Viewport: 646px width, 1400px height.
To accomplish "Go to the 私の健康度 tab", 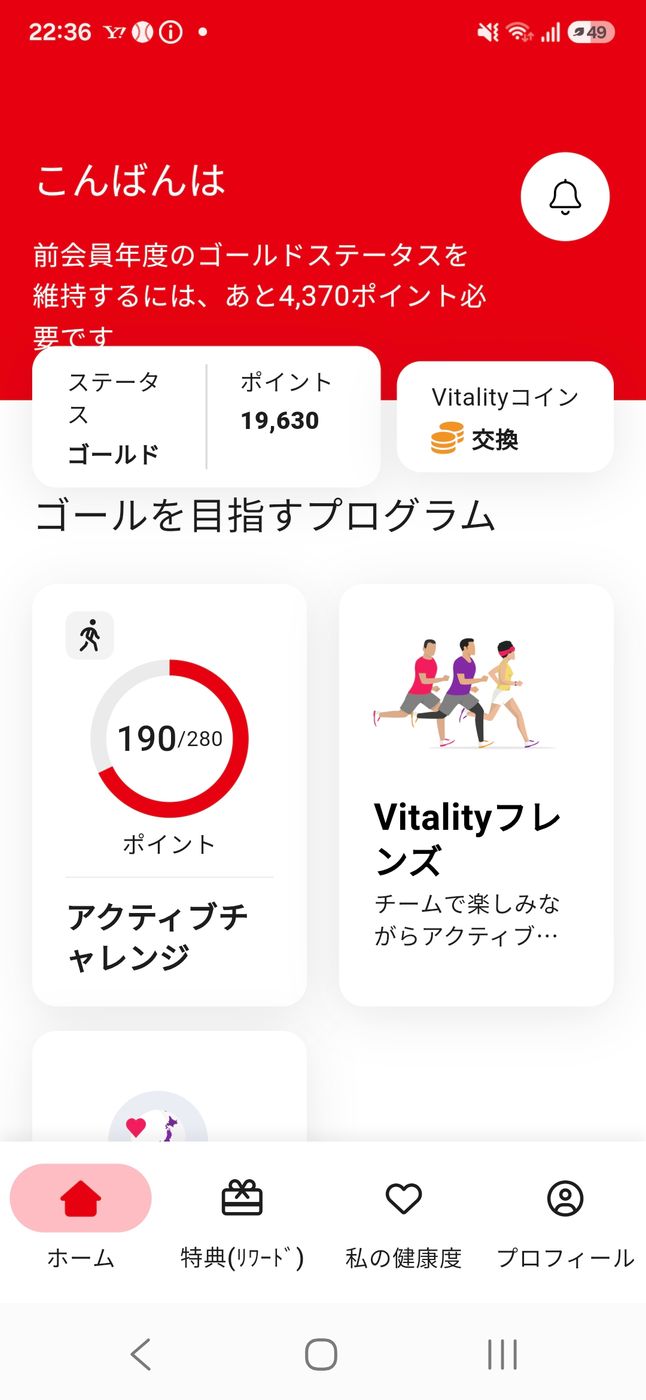I will (404, 1218).
